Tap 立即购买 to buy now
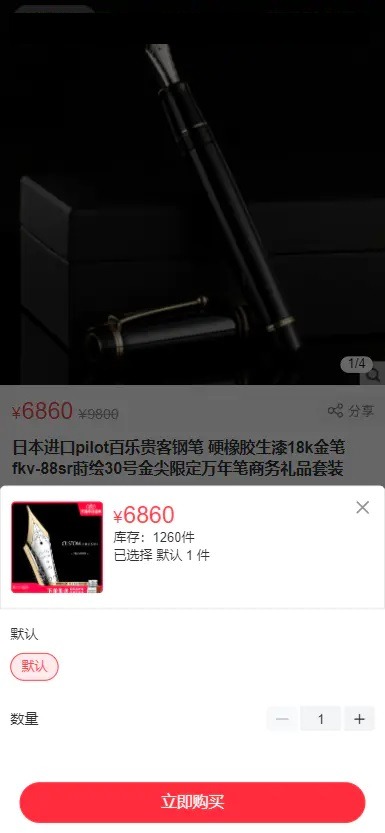Screen dimensions: 385x833 (x=192, y=802)
